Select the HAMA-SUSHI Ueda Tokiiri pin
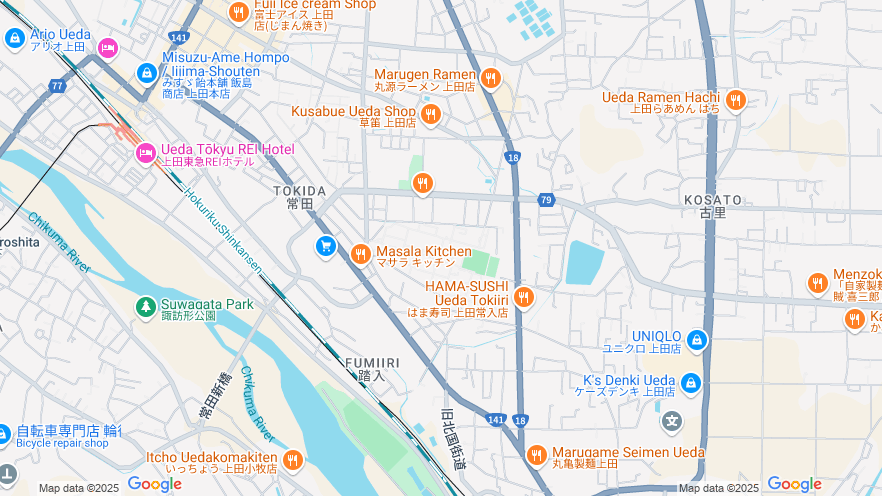Image resolution: width=882 pixels, height=496 pixels. [x=523, y=297]
